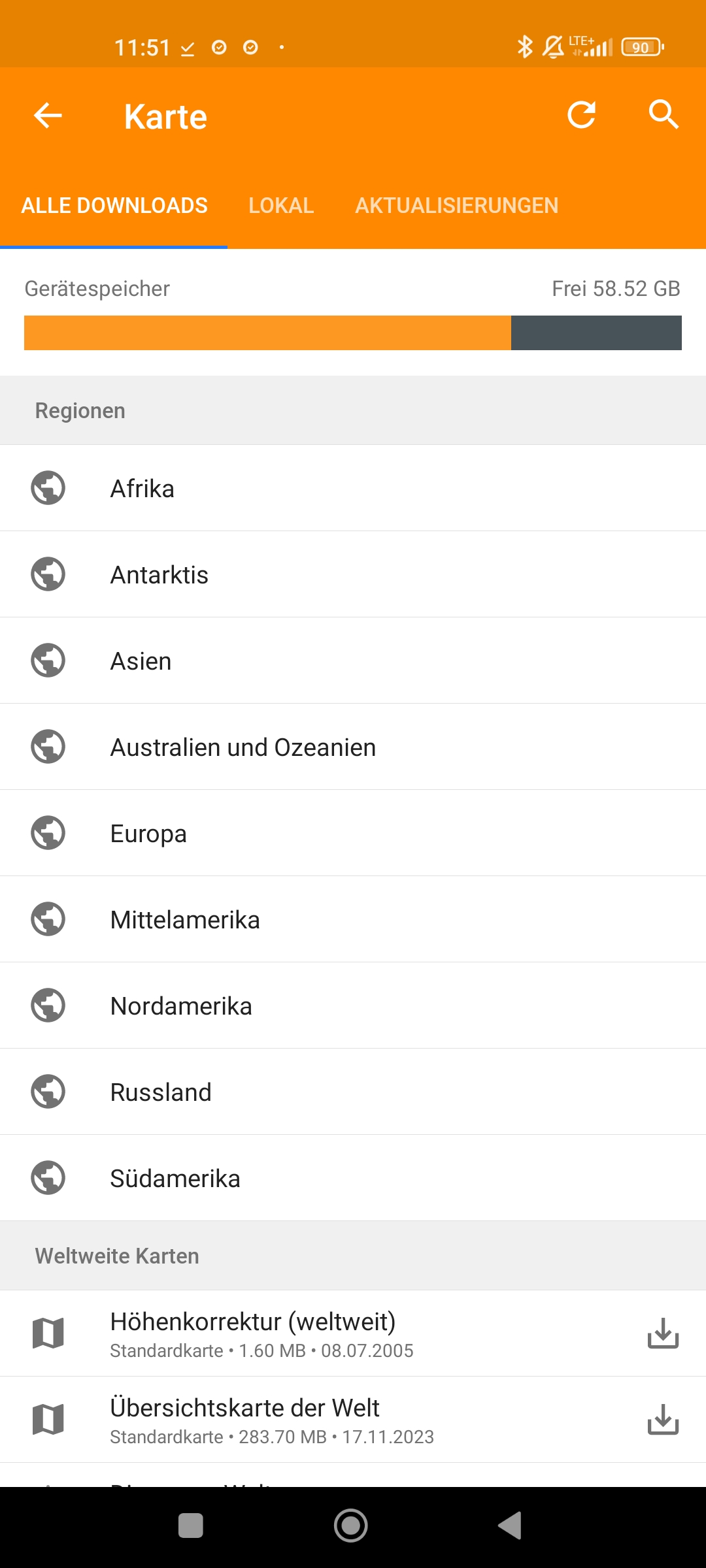Select the Alle Downloads tab

[x=114, y=206]
